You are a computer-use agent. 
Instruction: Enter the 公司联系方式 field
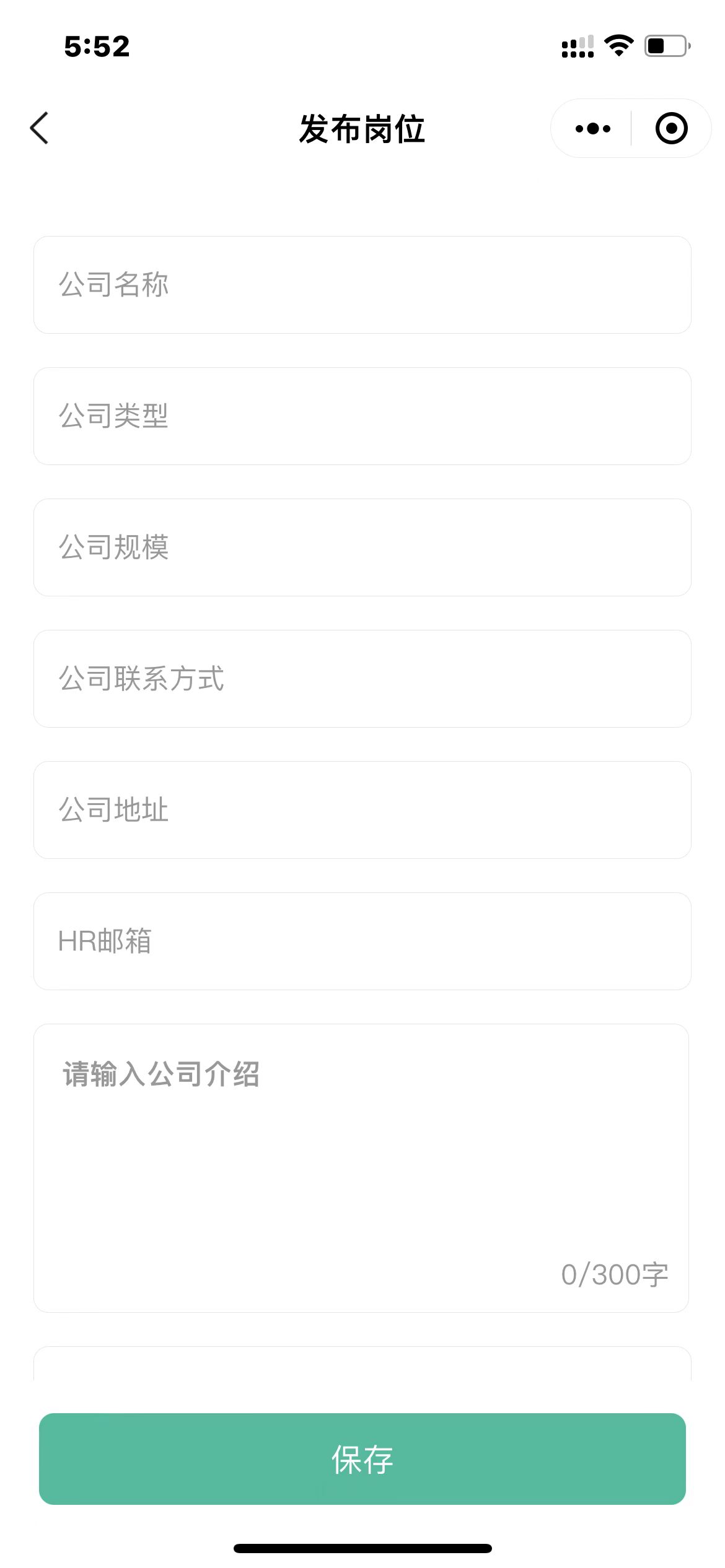click(362, 679)
